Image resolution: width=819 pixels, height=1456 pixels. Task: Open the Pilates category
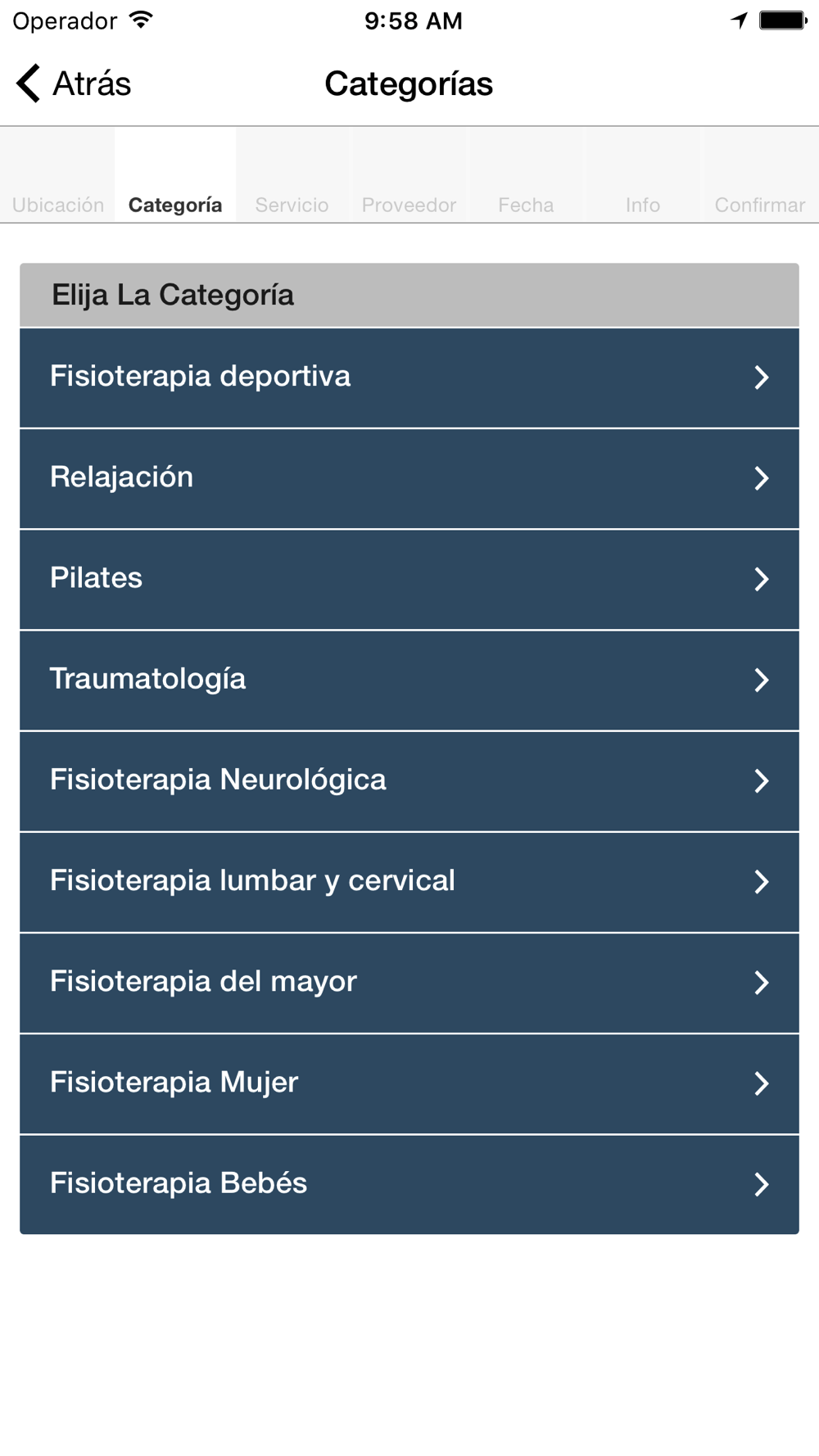(409, 579)
